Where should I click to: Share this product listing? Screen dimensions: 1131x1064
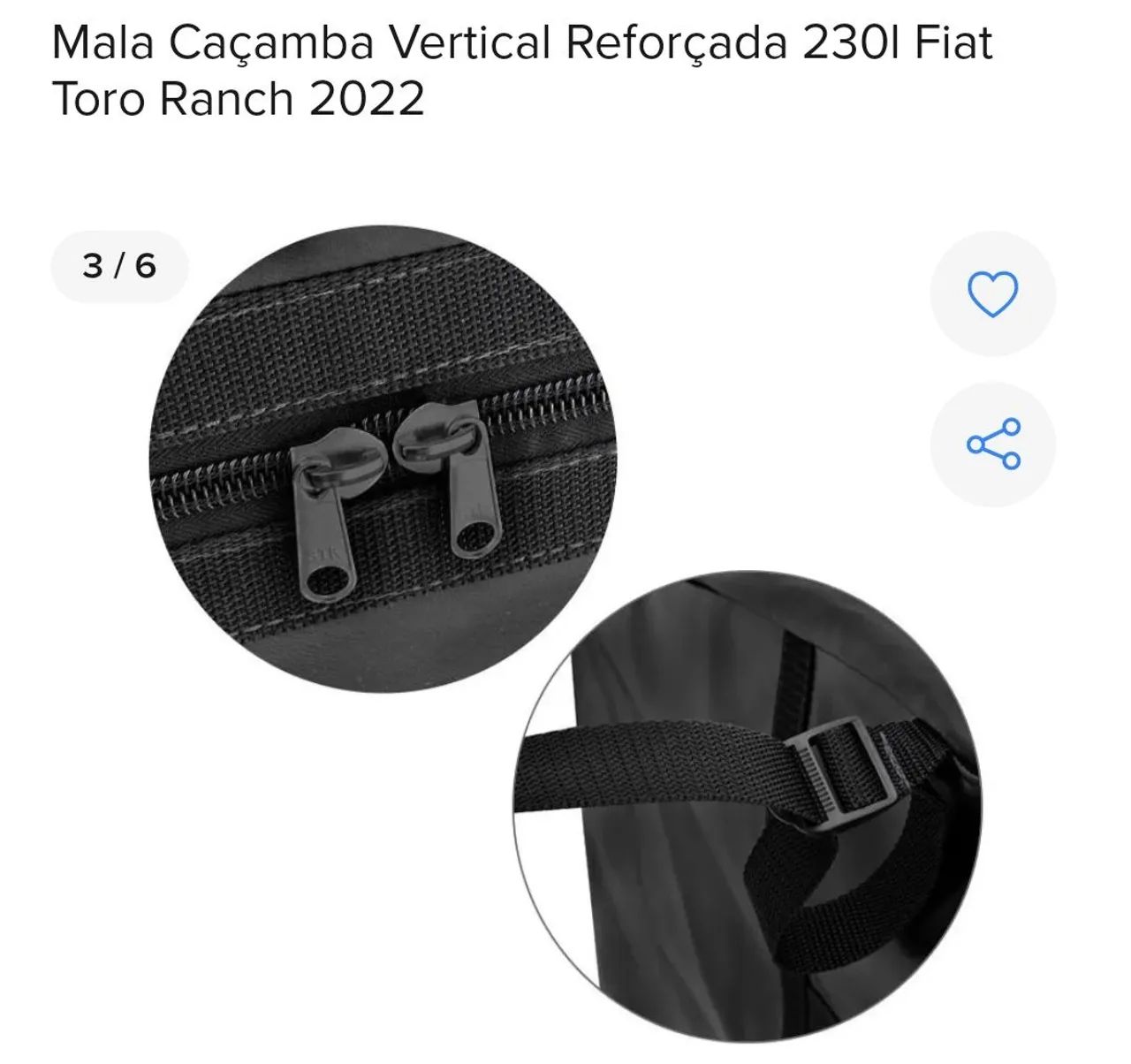(x=992, y=444)
